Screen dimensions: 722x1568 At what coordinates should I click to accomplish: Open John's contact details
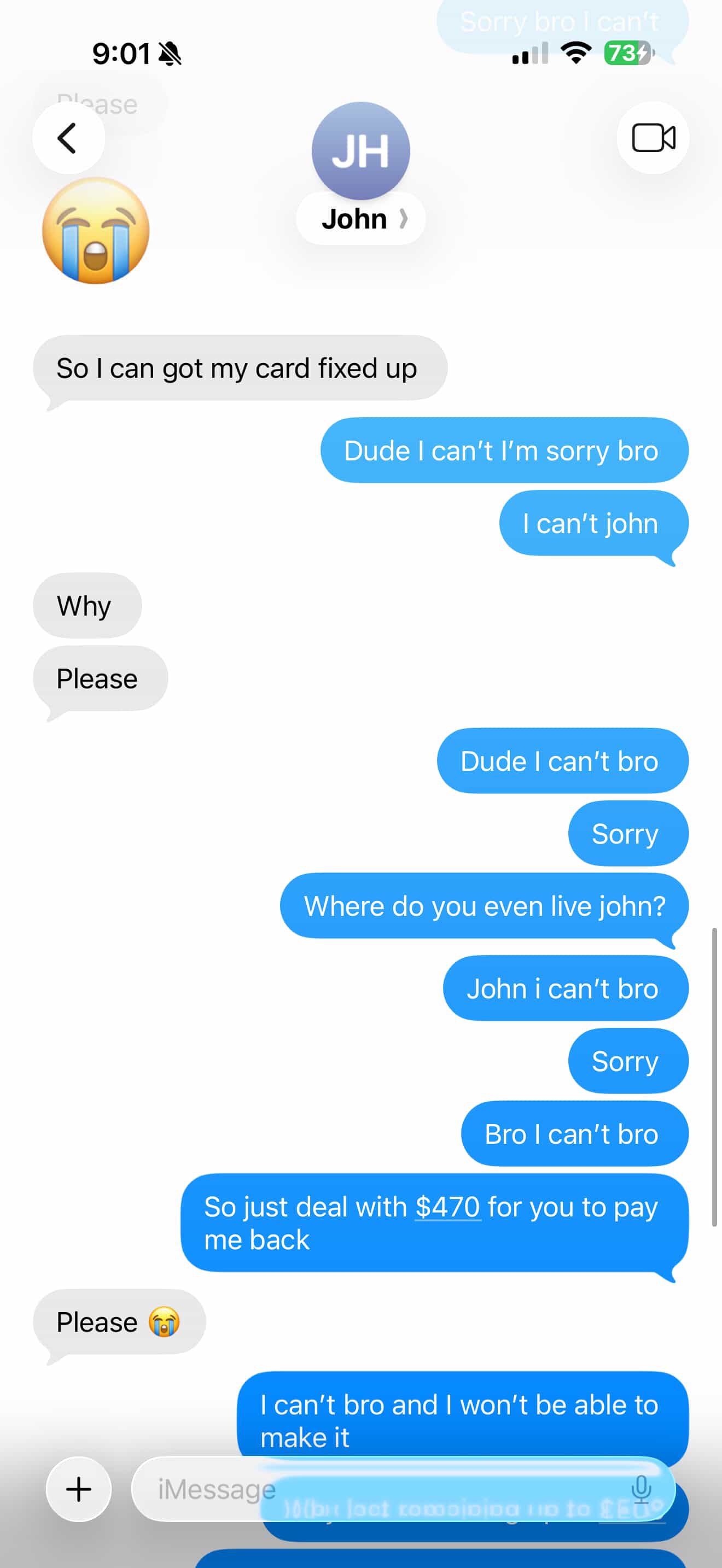click(x=360, y=219)
